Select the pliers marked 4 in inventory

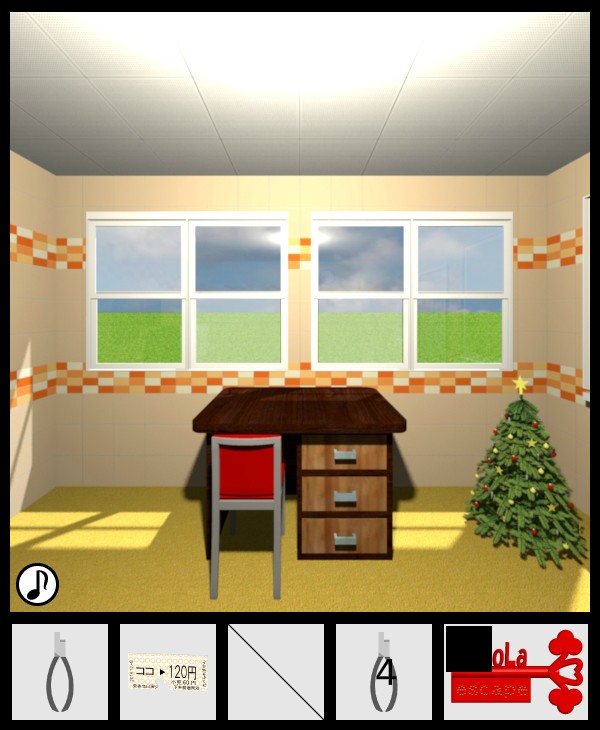coord(384,672)
